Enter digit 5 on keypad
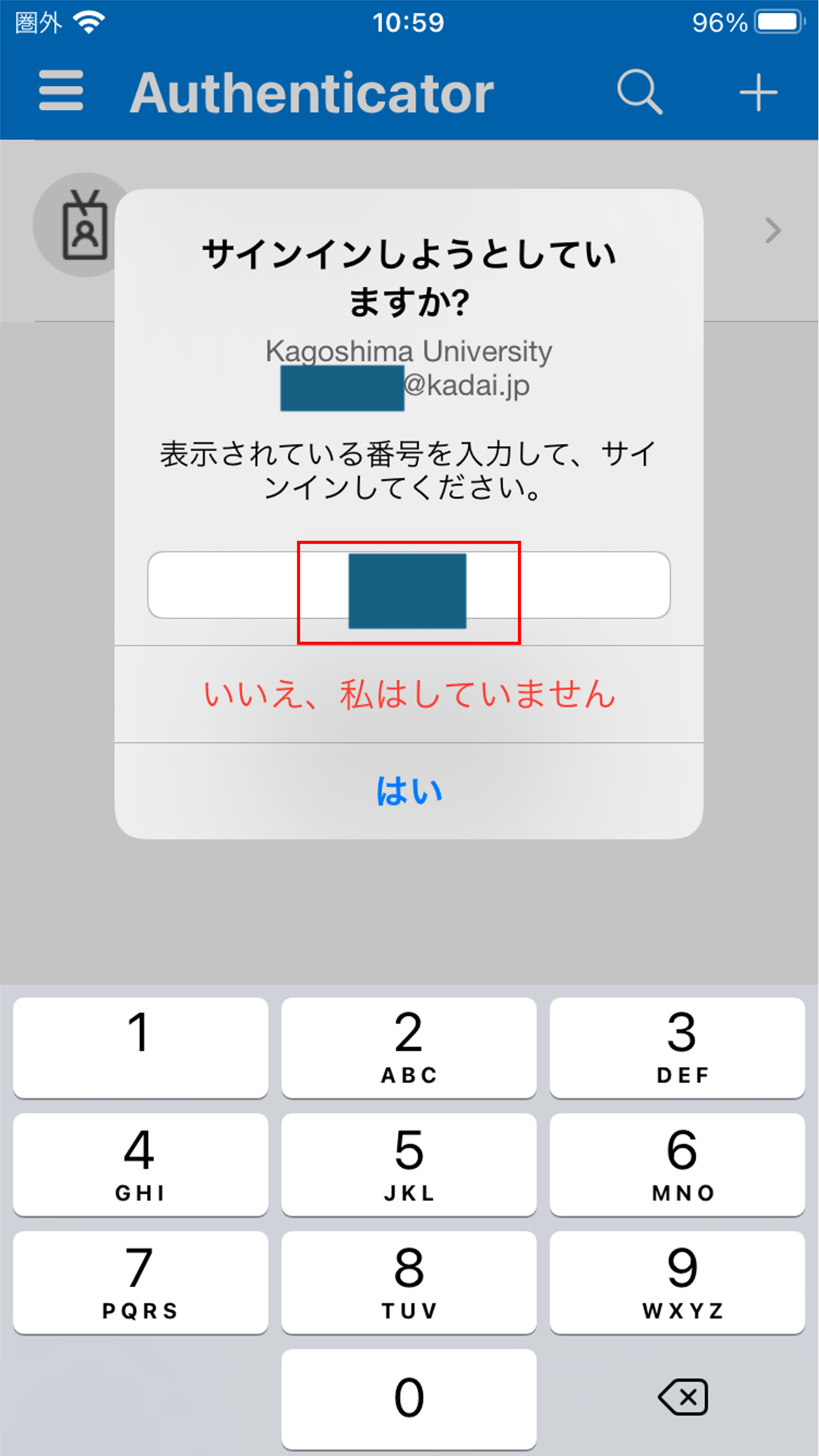Image resolution: width=819 pixels, height=1456 pixels. pos(409,1164)
